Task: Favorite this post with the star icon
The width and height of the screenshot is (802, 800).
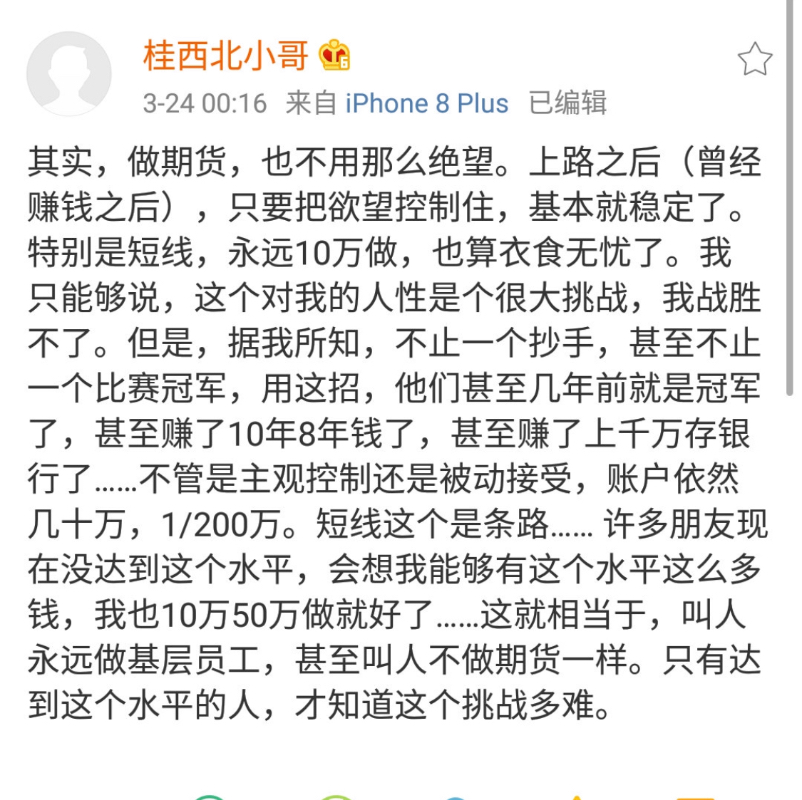Action: point(755,60)
